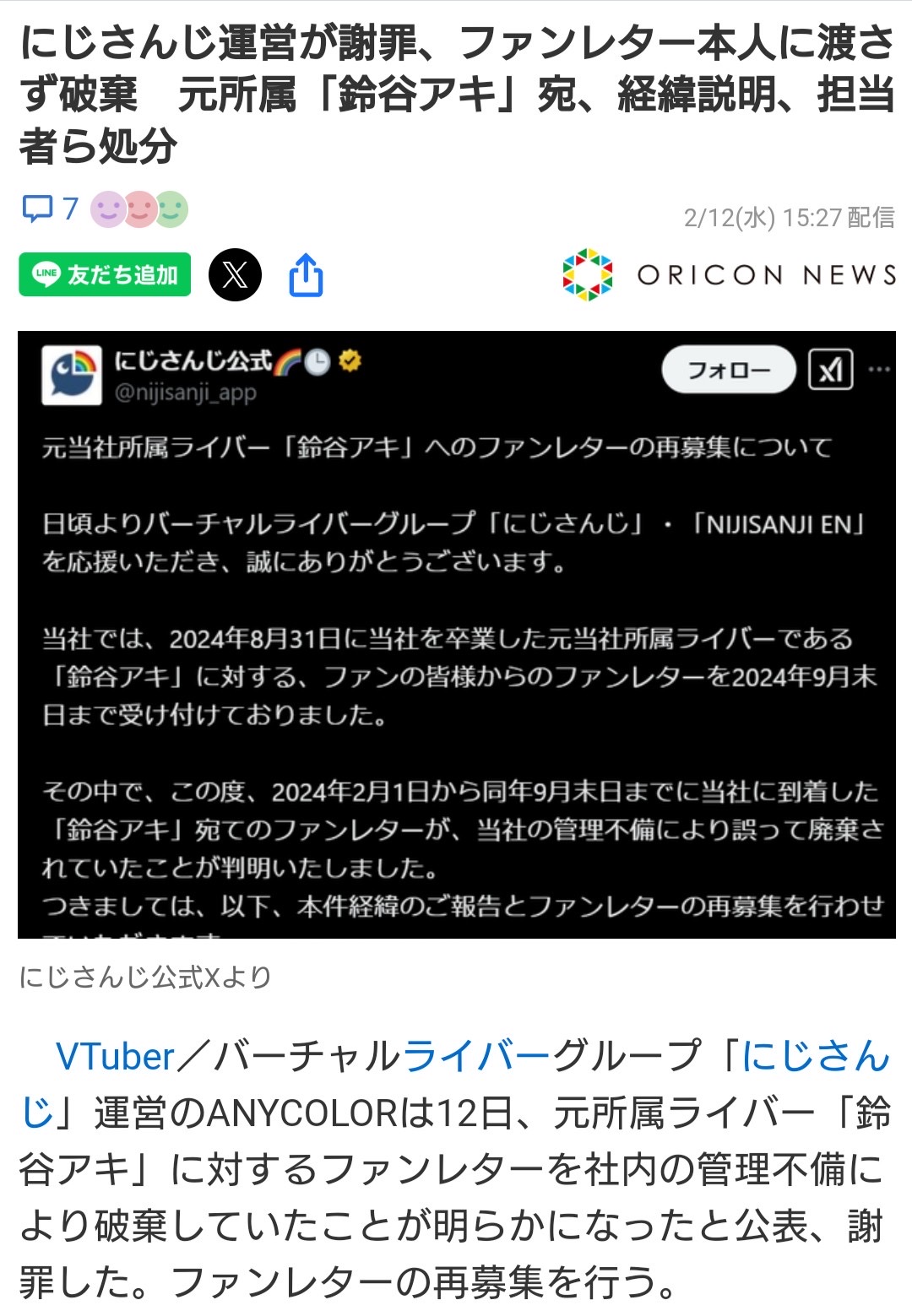Open the share sheet icon
Image resolution: width=912 pixels, height=1316 pixels.
[306, 275]
